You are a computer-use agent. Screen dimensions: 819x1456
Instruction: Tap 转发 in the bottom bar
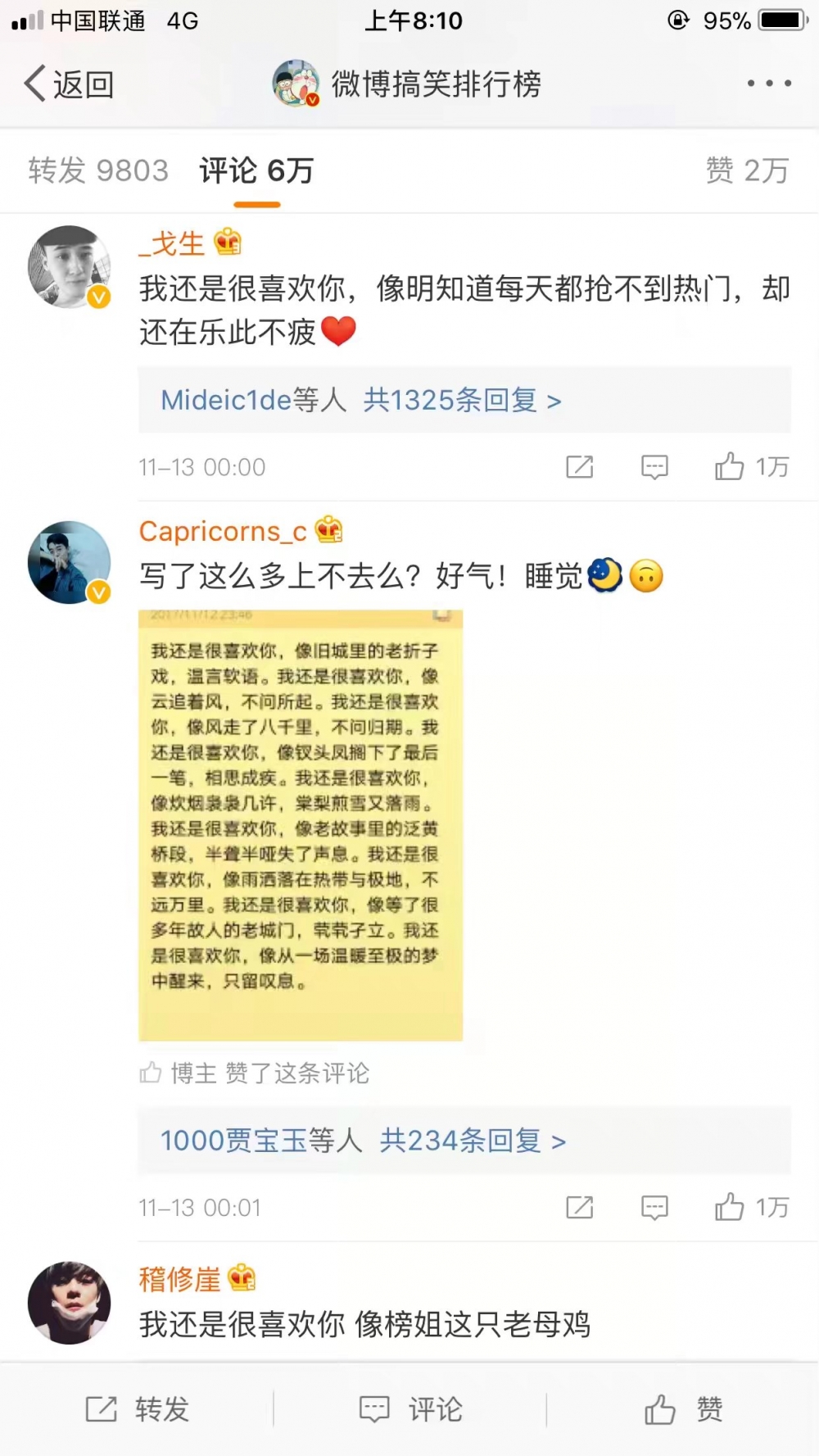(x=138, y=1409)
